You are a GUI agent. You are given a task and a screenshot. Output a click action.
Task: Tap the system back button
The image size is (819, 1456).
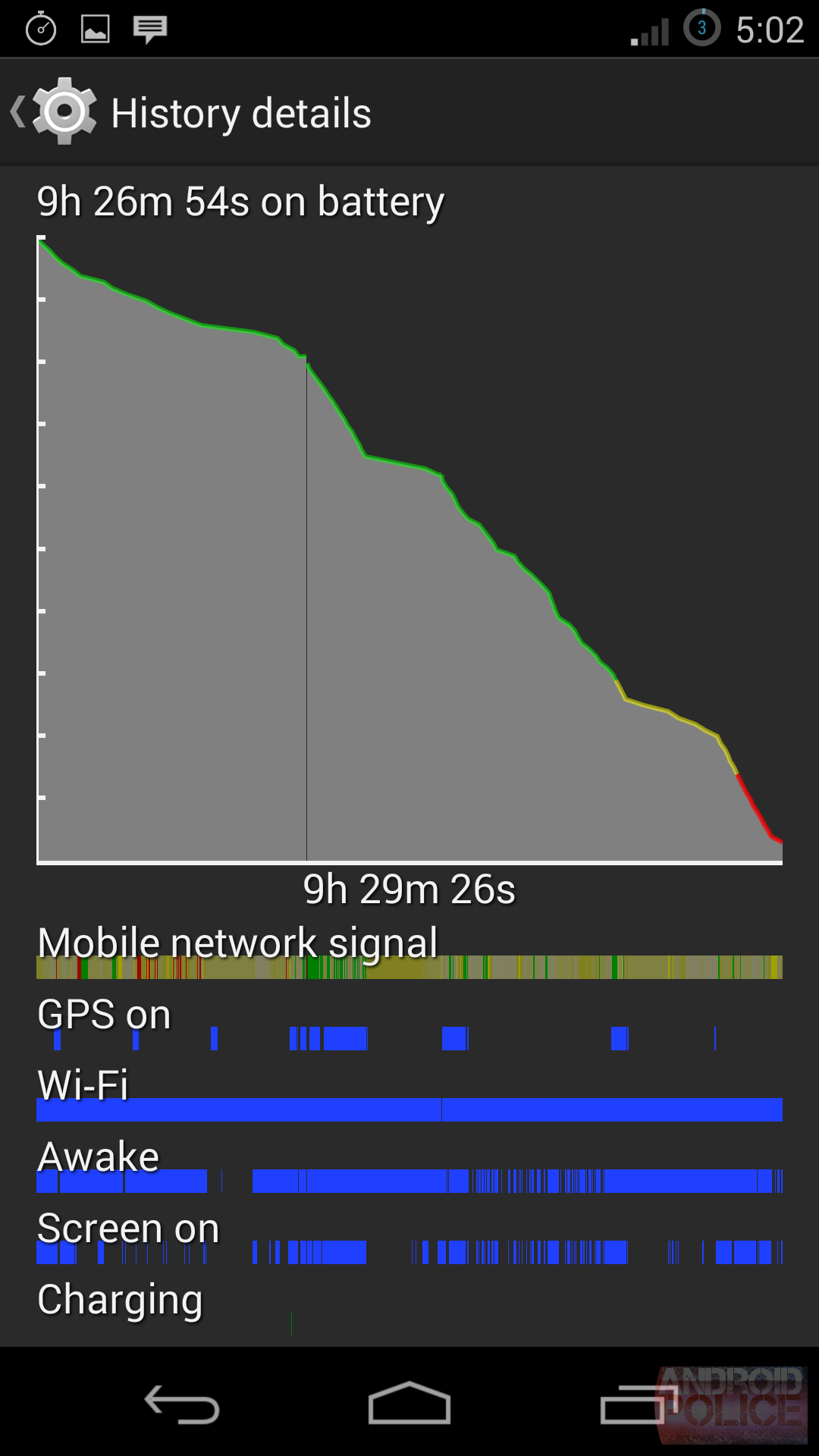pyautogui.click(x=182, y=1403)
